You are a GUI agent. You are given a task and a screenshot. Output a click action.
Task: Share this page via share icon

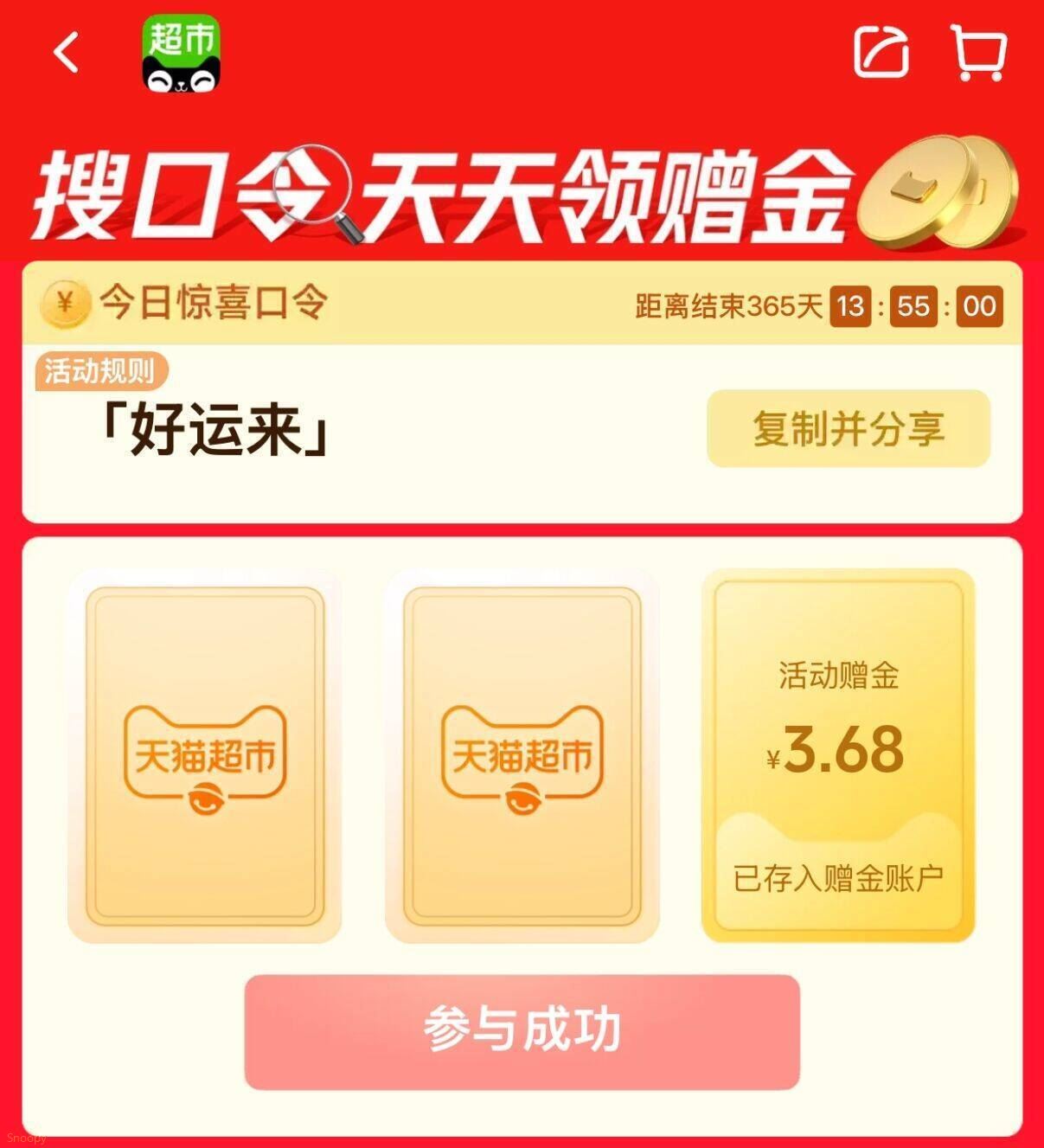click(881, 53)
